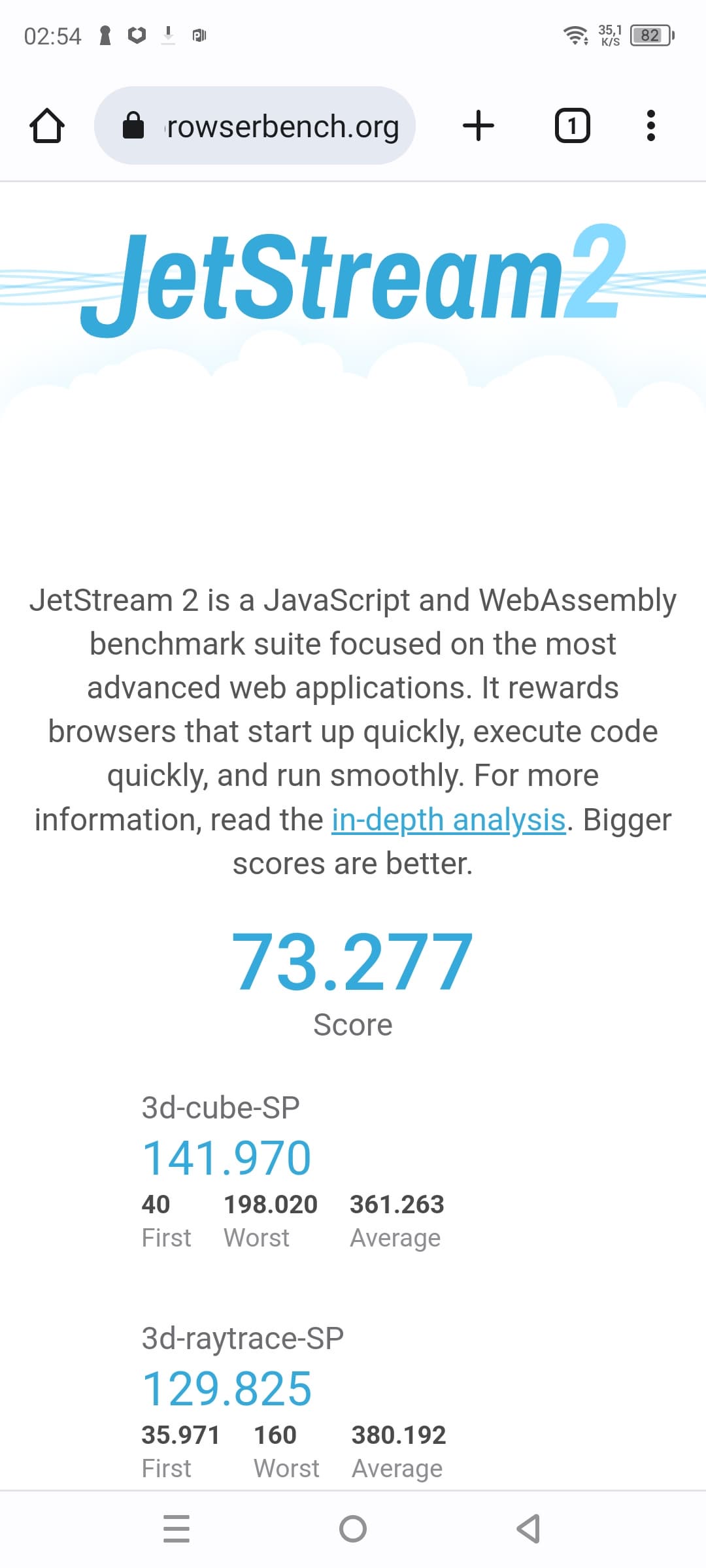This screenshot has width=706, height=1568.
Task: Open the in-depth analysis link
Action: [x=448, y=820]
